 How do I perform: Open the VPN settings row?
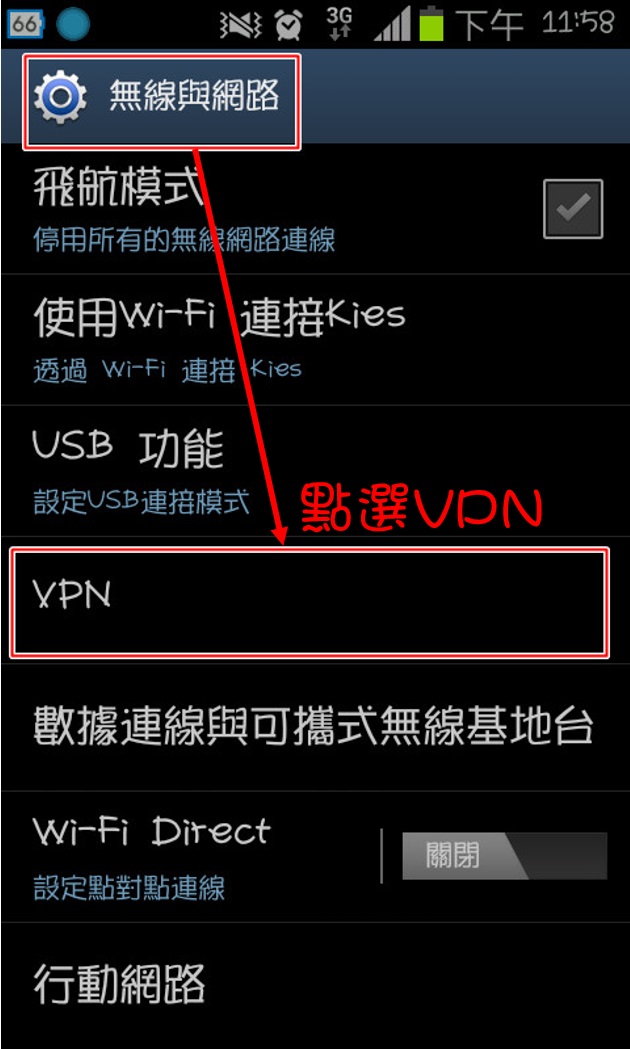tap(308, 602)
